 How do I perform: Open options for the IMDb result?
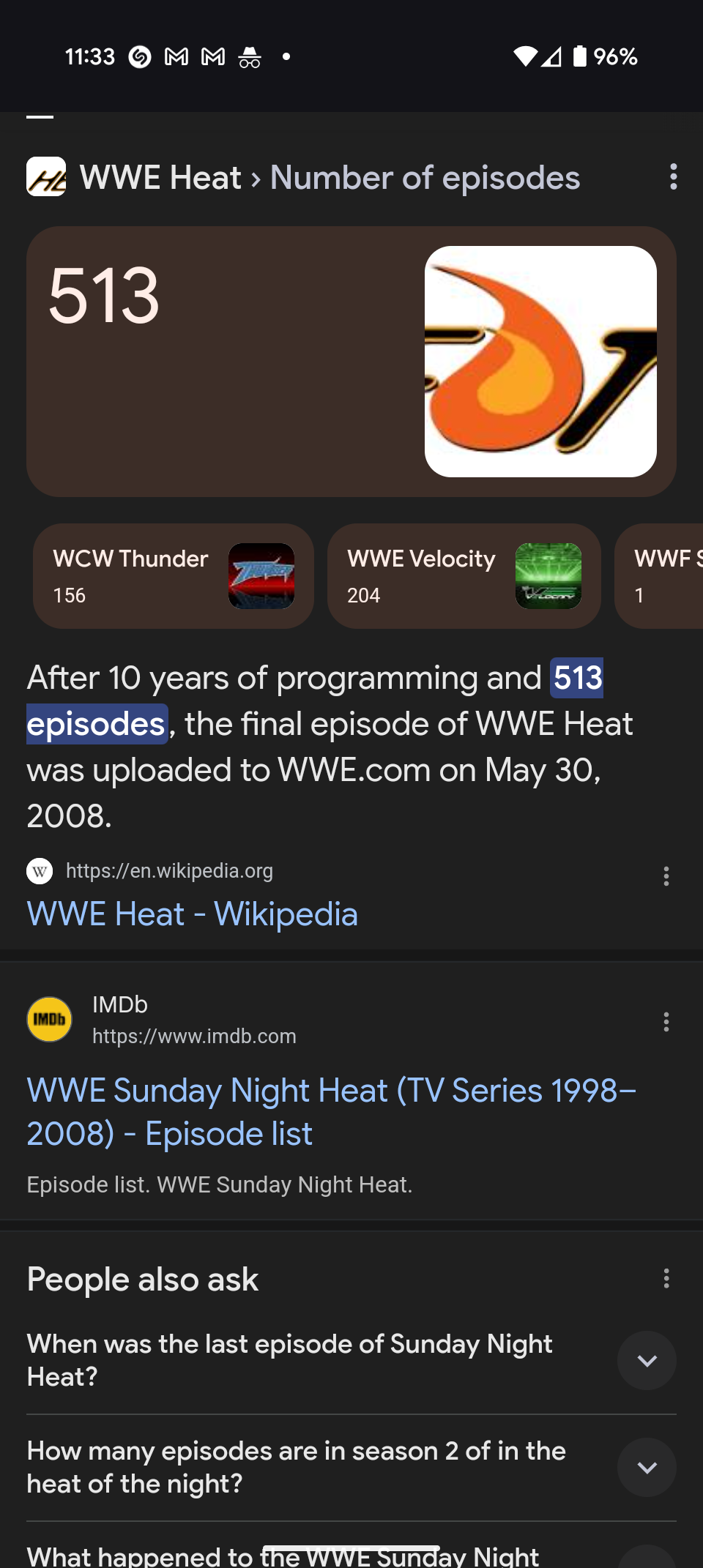(666, 1021)
